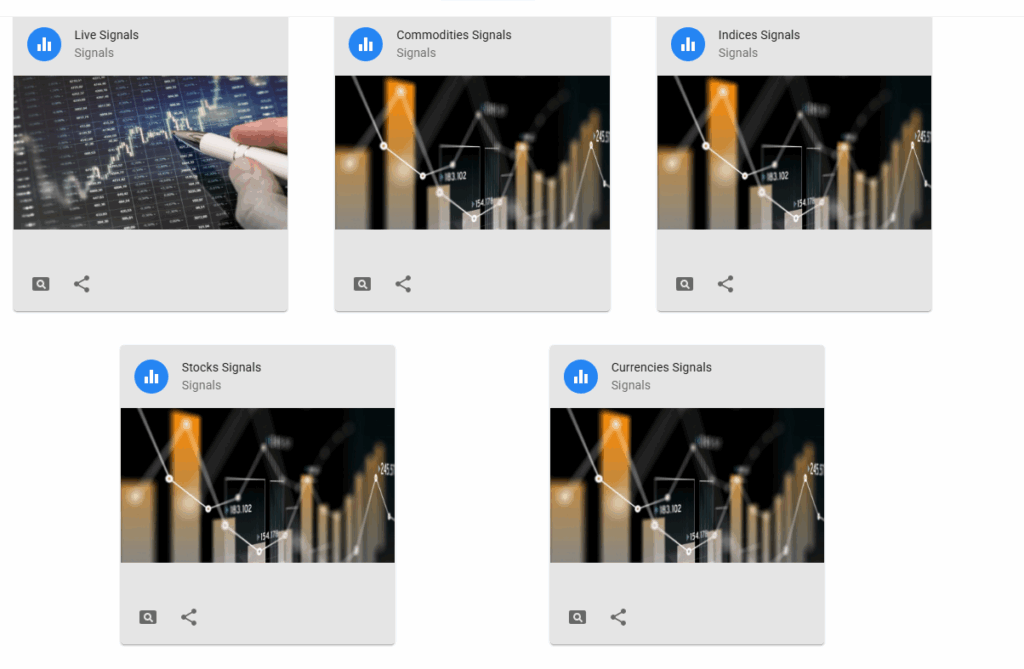The height and width of the screenshot is (669, 1024).
Task: Share the Commodities Signals card
Action: [403, 284]
